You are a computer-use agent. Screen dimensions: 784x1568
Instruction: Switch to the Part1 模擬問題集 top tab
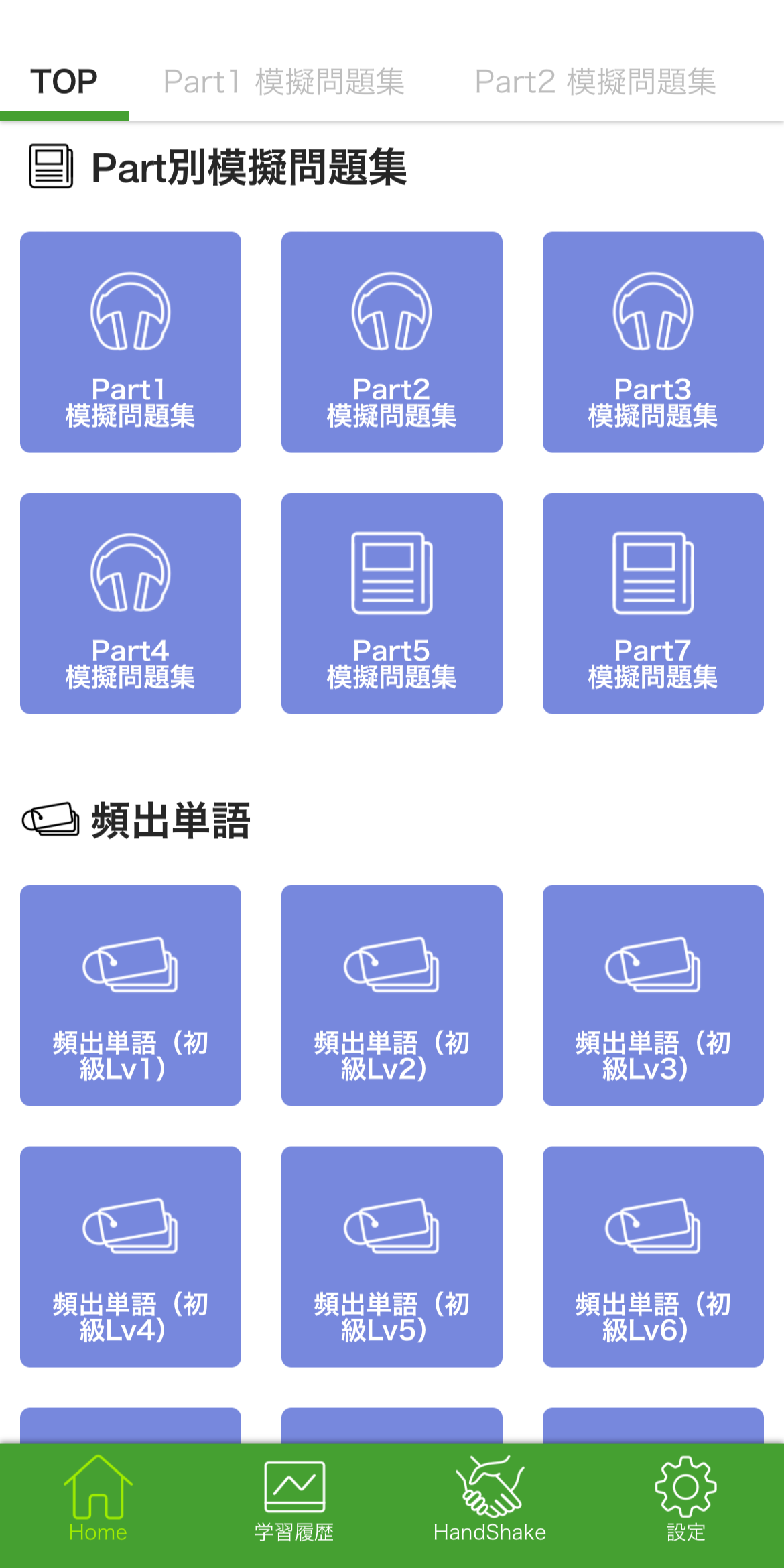pyautogui.click(x=283, y=82)
